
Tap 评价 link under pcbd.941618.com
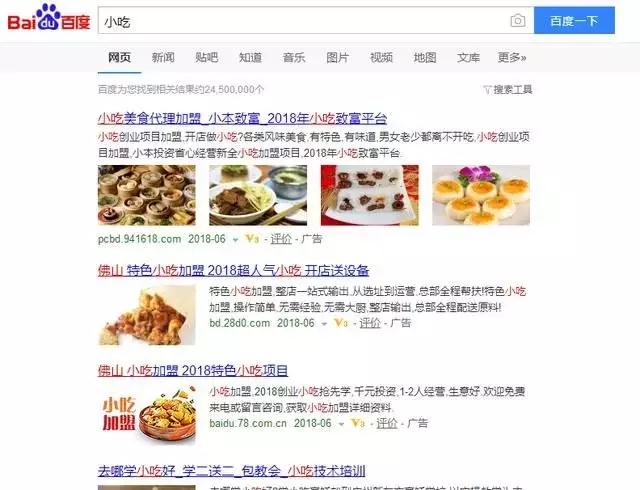click(x=281, y=239)
